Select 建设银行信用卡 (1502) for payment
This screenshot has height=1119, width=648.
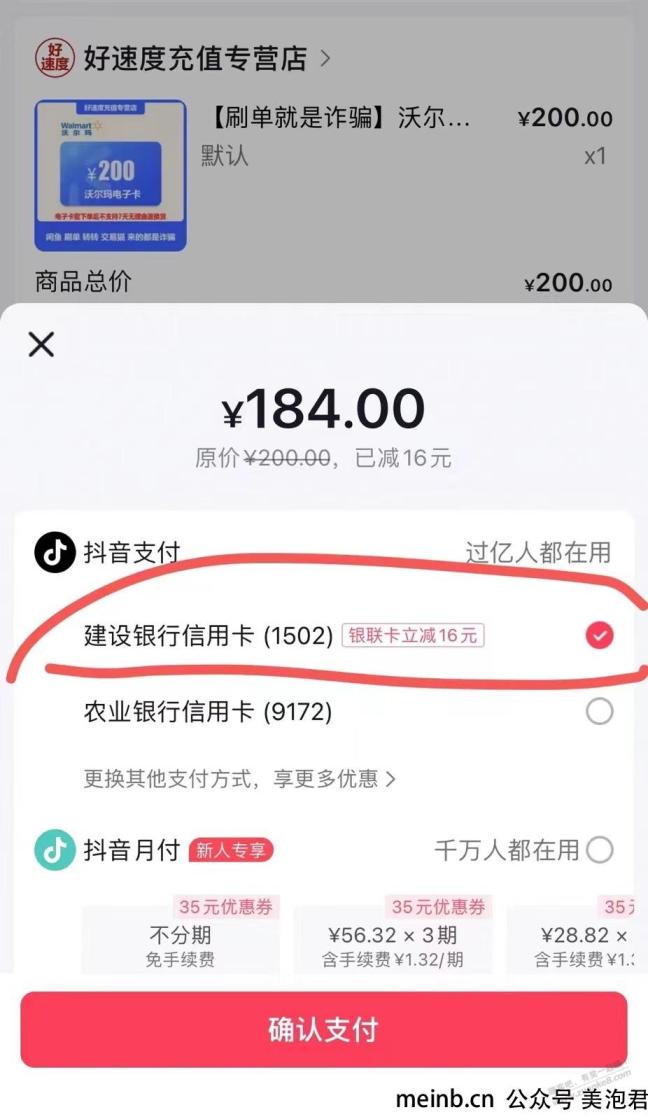point(599,635)
